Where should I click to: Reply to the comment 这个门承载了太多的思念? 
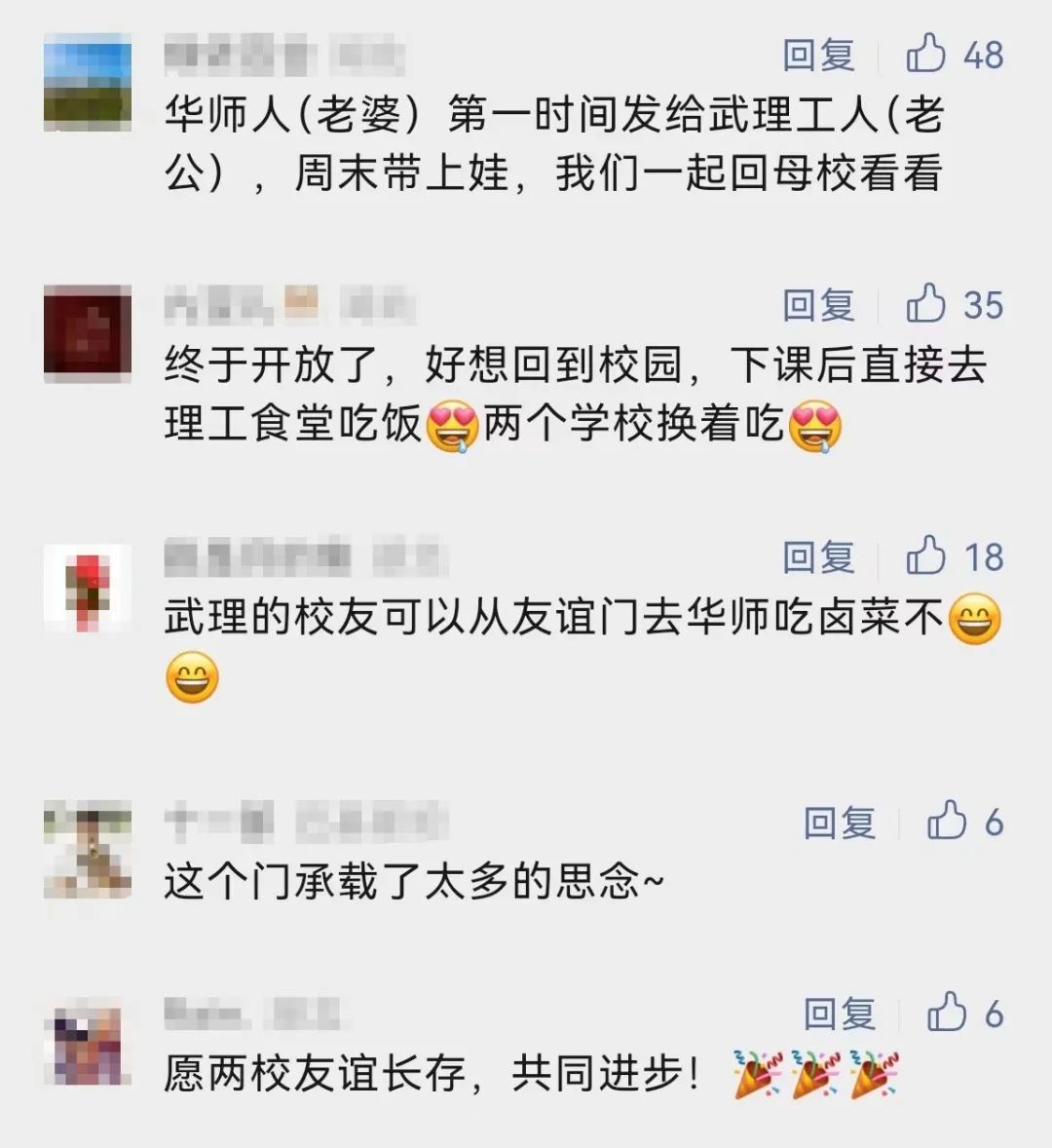pyautogui.click(x=839, y=823)
